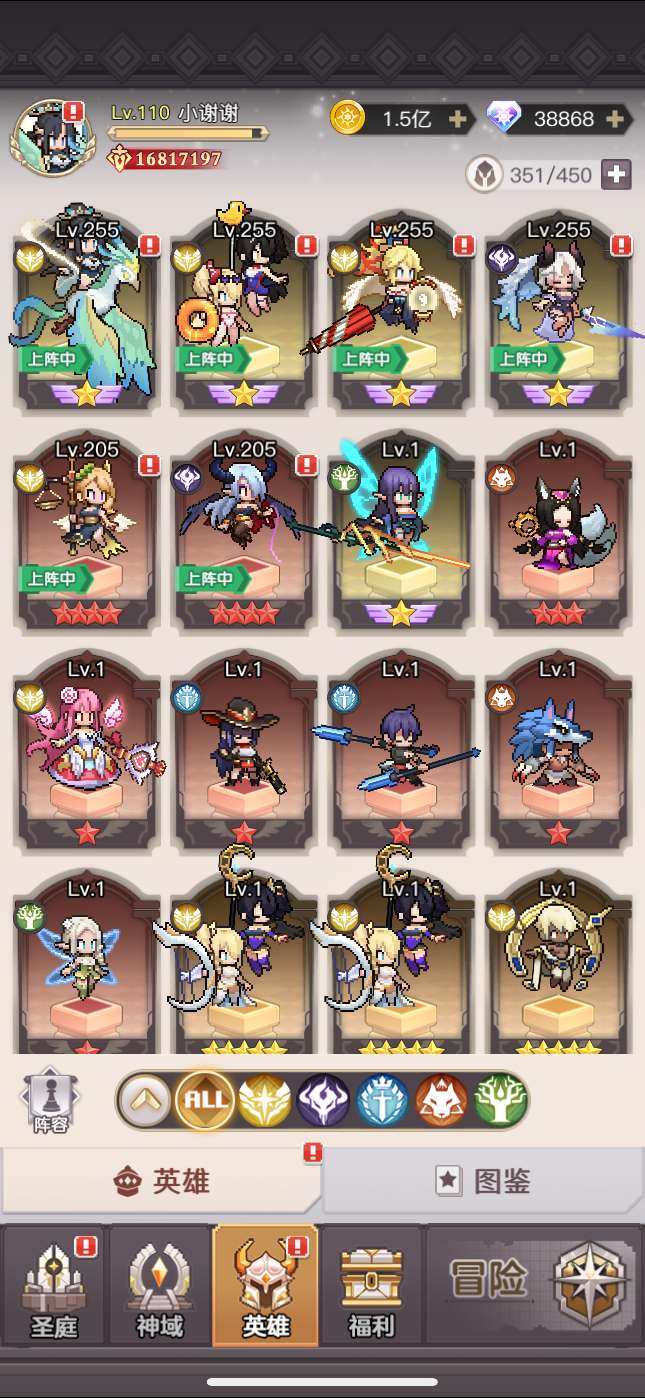Viewport: 645px width, 1398px height.
Task: Filter heroes by gold winged faction
Action: [x=264, y=1101]
